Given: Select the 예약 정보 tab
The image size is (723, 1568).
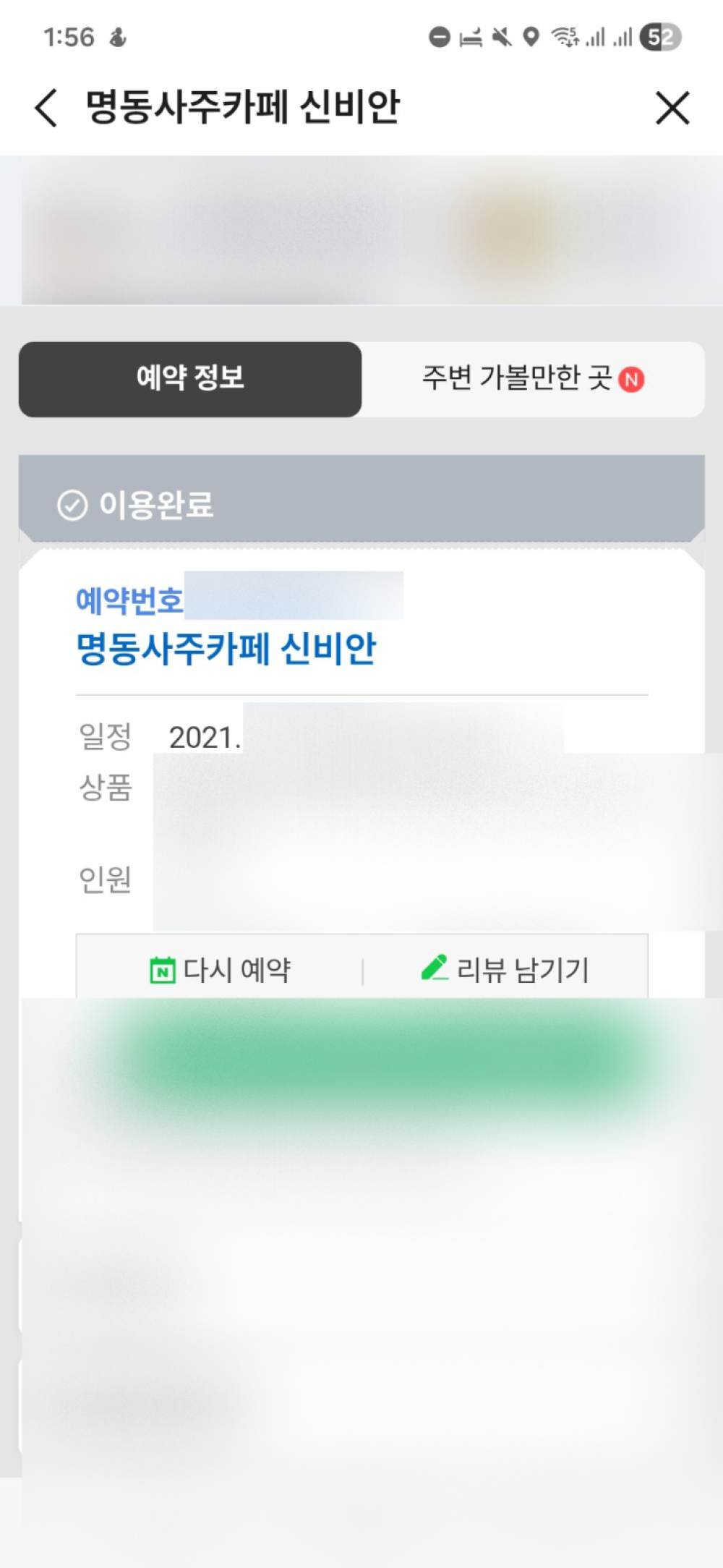Looking at the screenshot, I should [x=190, y=379].
